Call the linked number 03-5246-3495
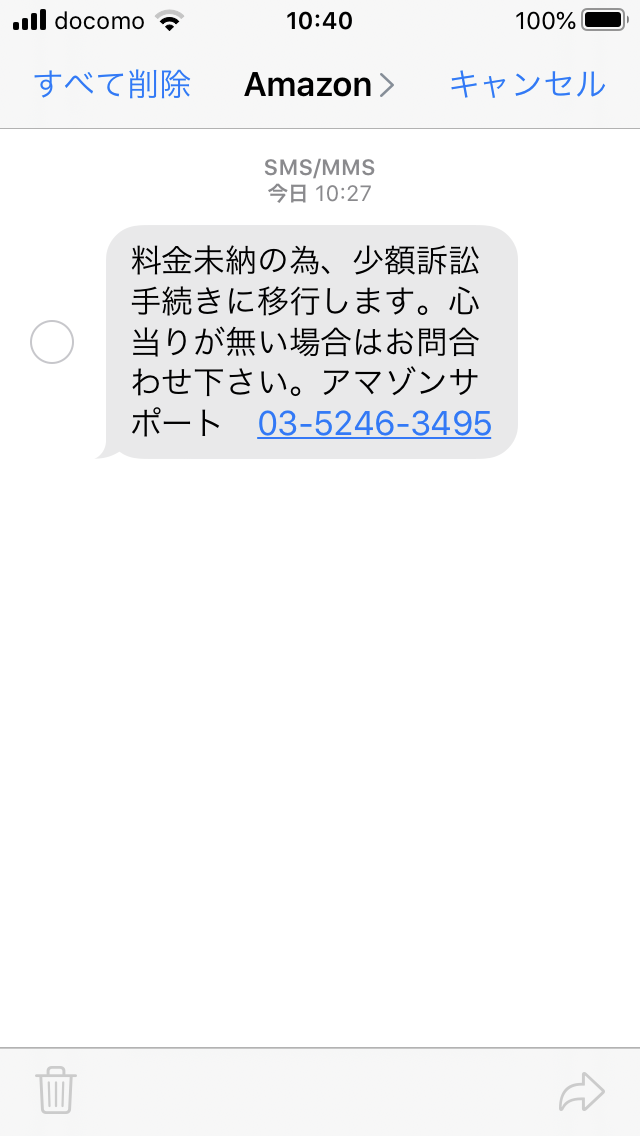The height and width of the screenshot is (1136, 640). [374, 424]
